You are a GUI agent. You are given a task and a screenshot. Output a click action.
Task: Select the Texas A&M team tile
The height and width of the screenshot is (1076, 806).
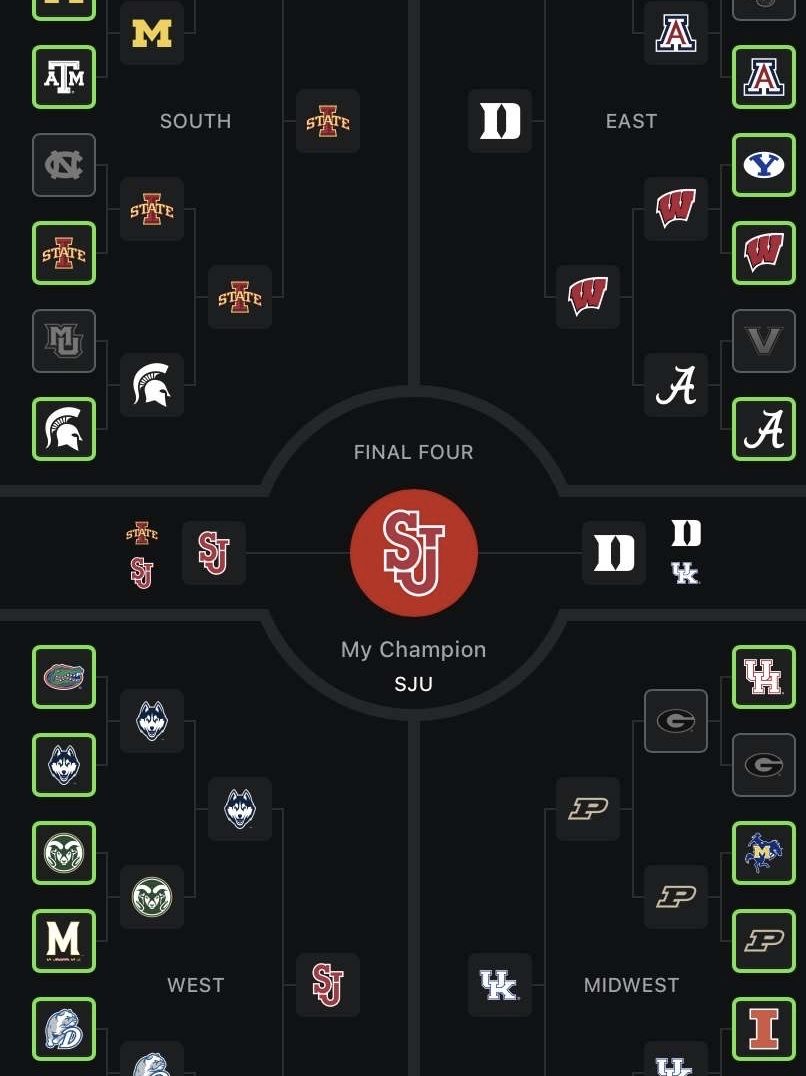(64, 77)
